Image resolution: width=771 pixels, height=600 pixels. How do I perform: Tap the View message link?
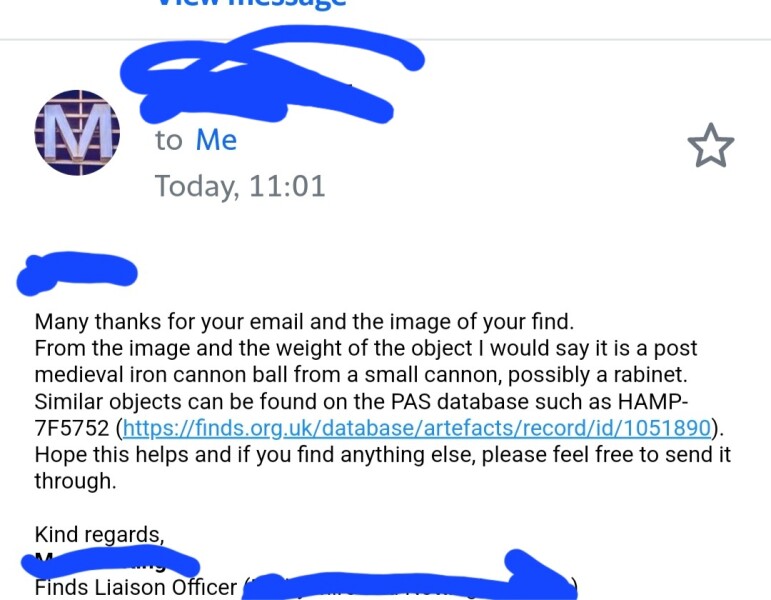[251, 4]
